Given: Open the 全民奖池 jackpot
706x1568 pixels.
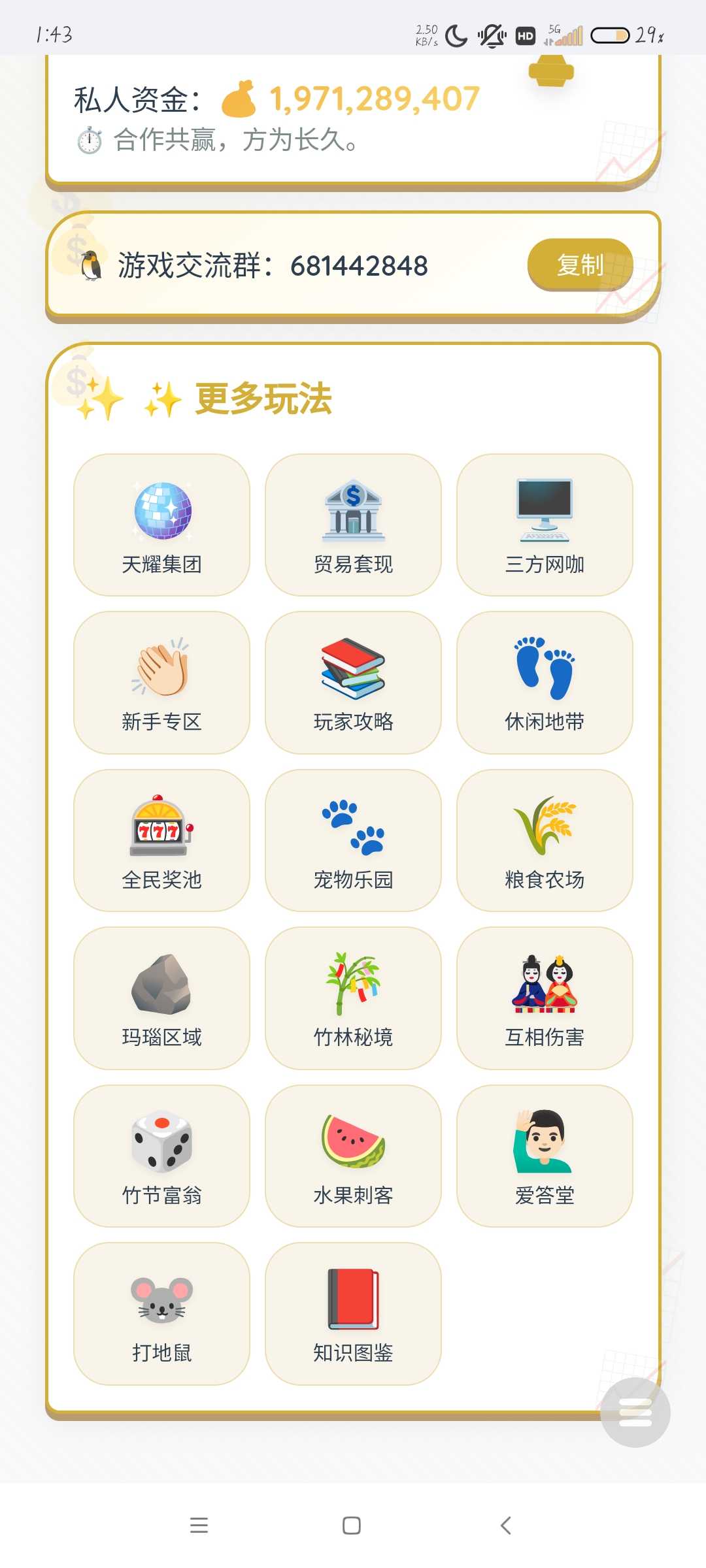Looking at the screenshot, I should pyautogui.click(x=161, y=840).
